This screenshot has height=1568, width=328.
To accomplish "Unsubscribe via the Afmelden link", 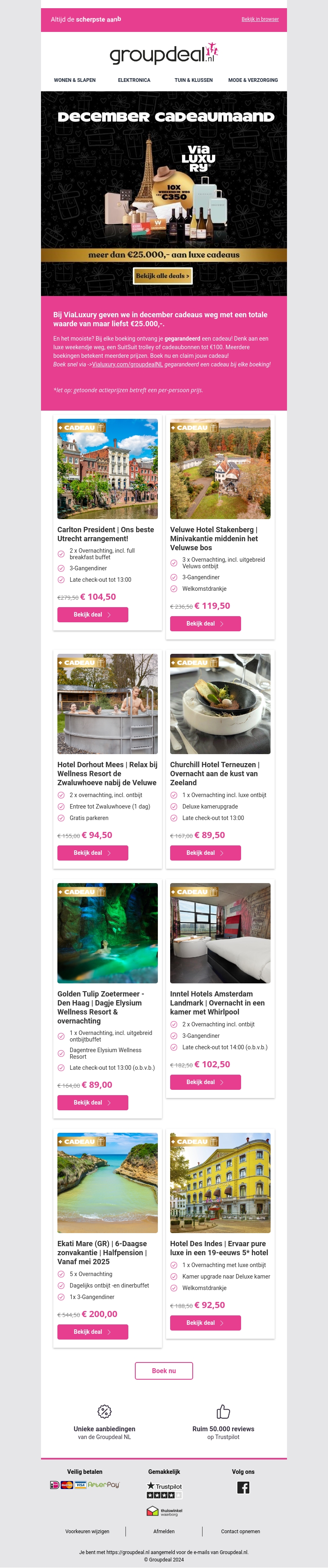I will pyautogui.click(x=164, y=1531).
